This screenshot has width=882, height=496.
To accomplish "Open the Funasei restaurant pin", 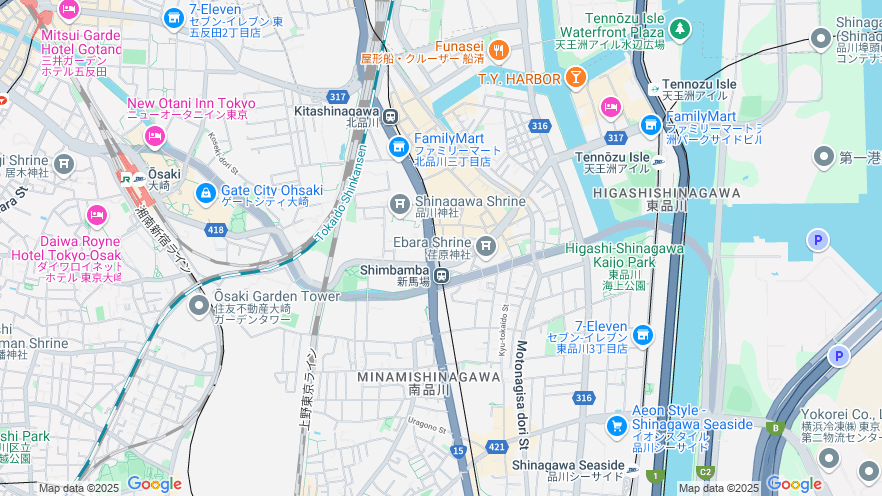I will (x=498, y=48).
